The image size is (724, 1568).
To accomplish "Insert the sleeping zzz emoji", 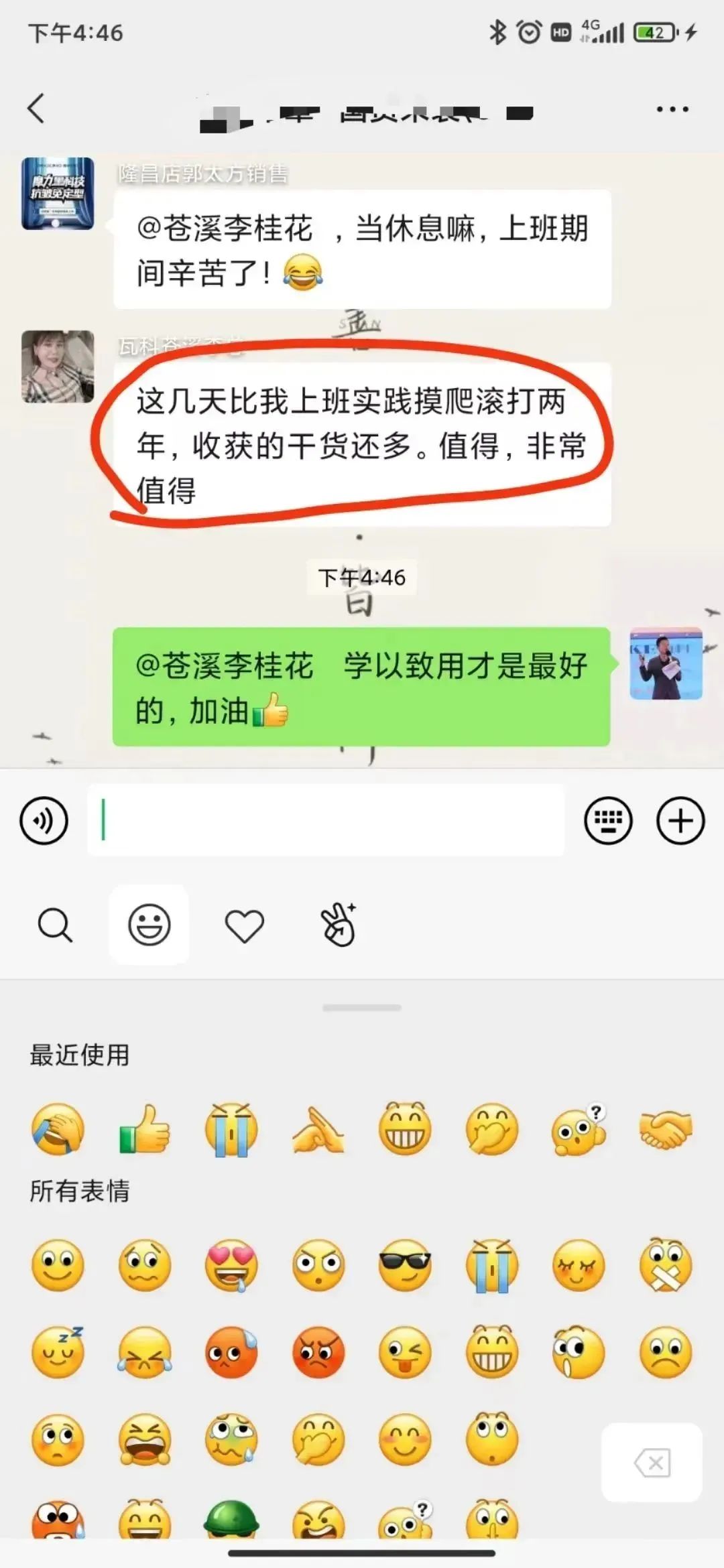I will click(x=58, y=1352).
